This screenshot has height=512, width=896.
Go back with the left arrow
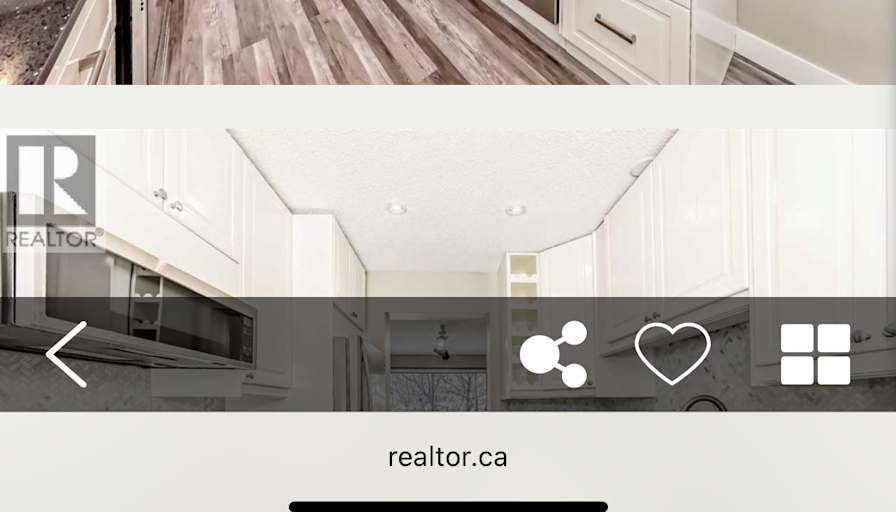click(66, 354)
